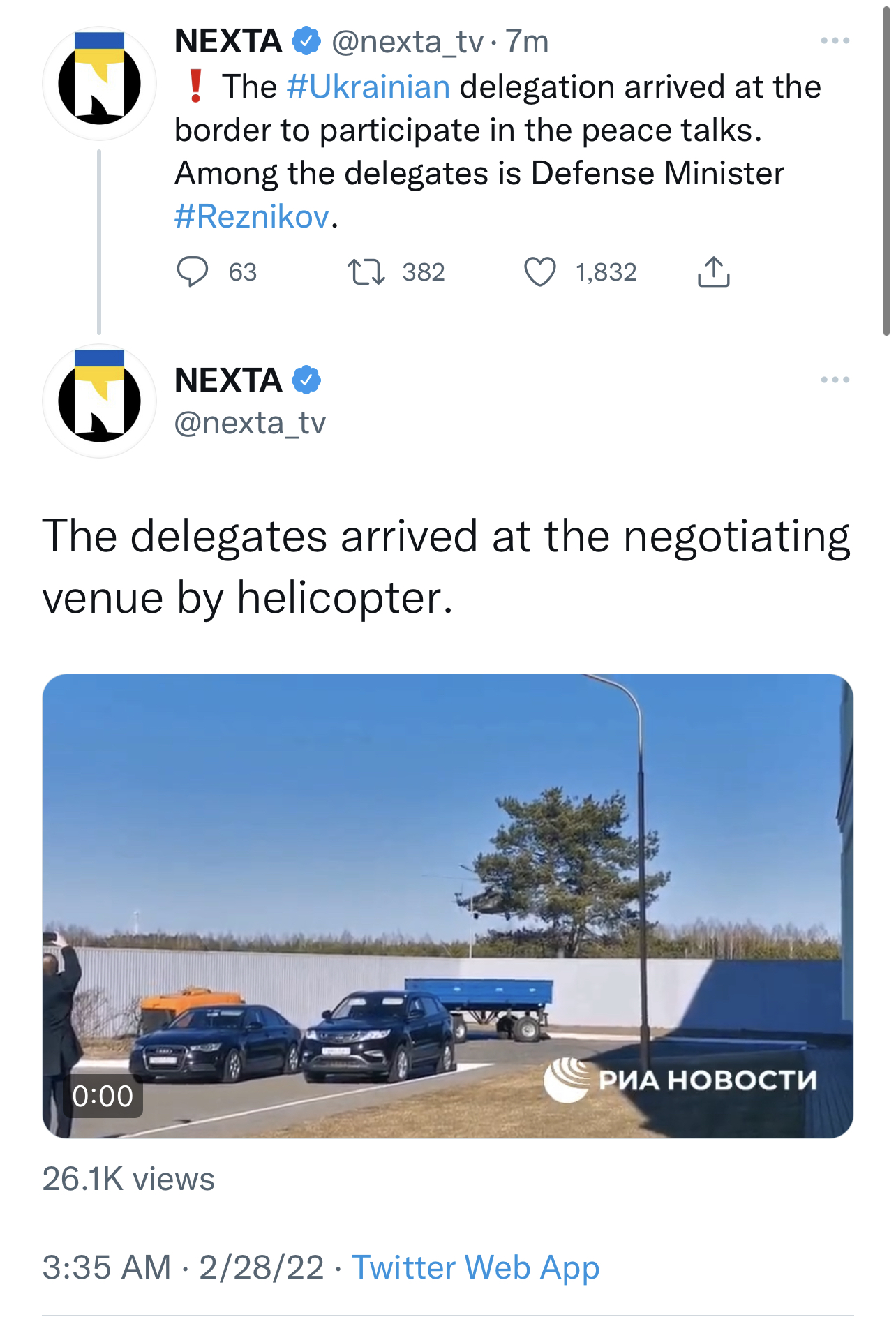This screenshot has width=896, height=1324.
Task: Open overflow menu on the helicopter tweet
Action: (835, 380)
